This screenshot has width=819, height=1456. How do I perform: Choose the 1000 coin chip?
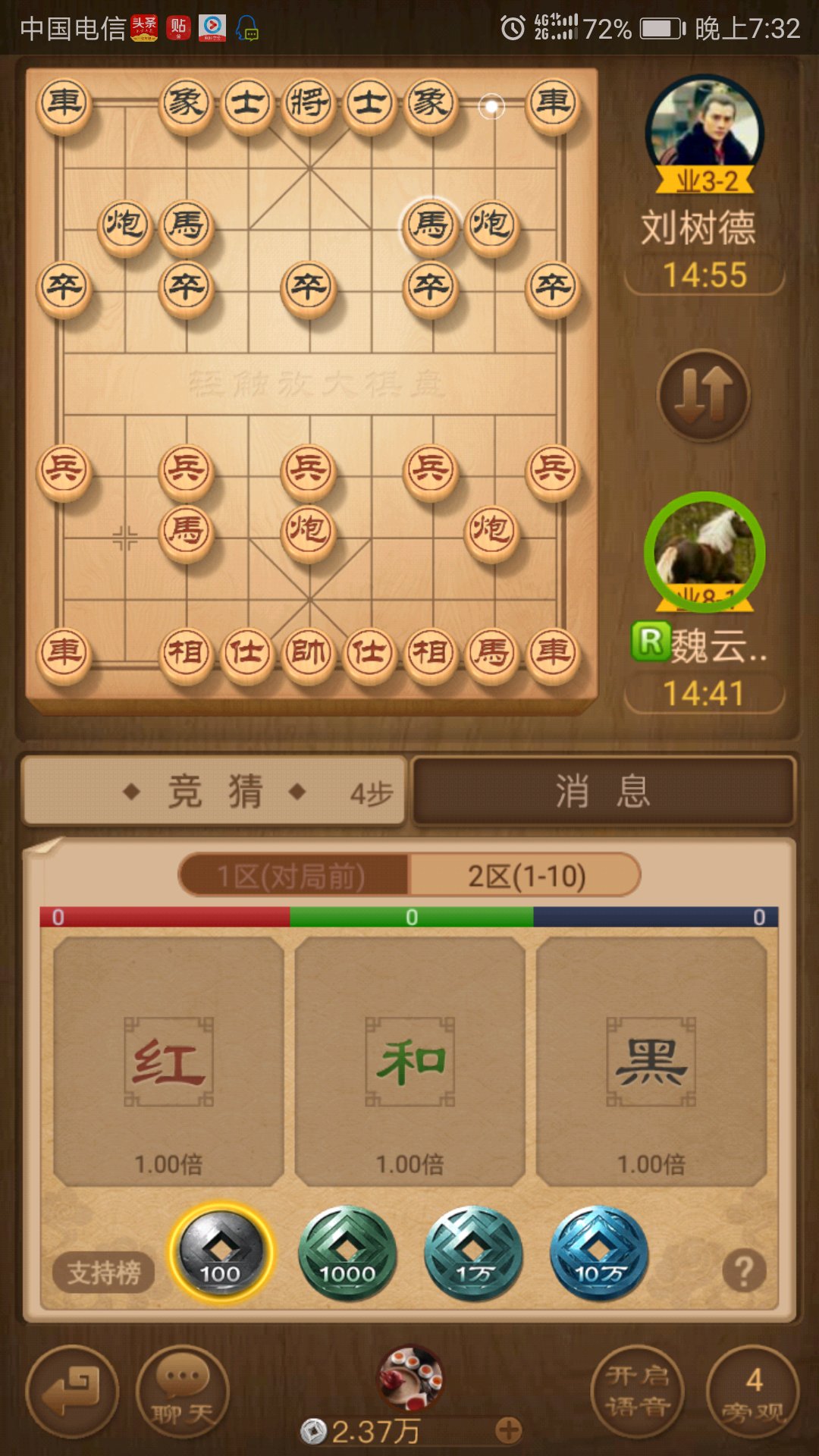[347, 1253]
